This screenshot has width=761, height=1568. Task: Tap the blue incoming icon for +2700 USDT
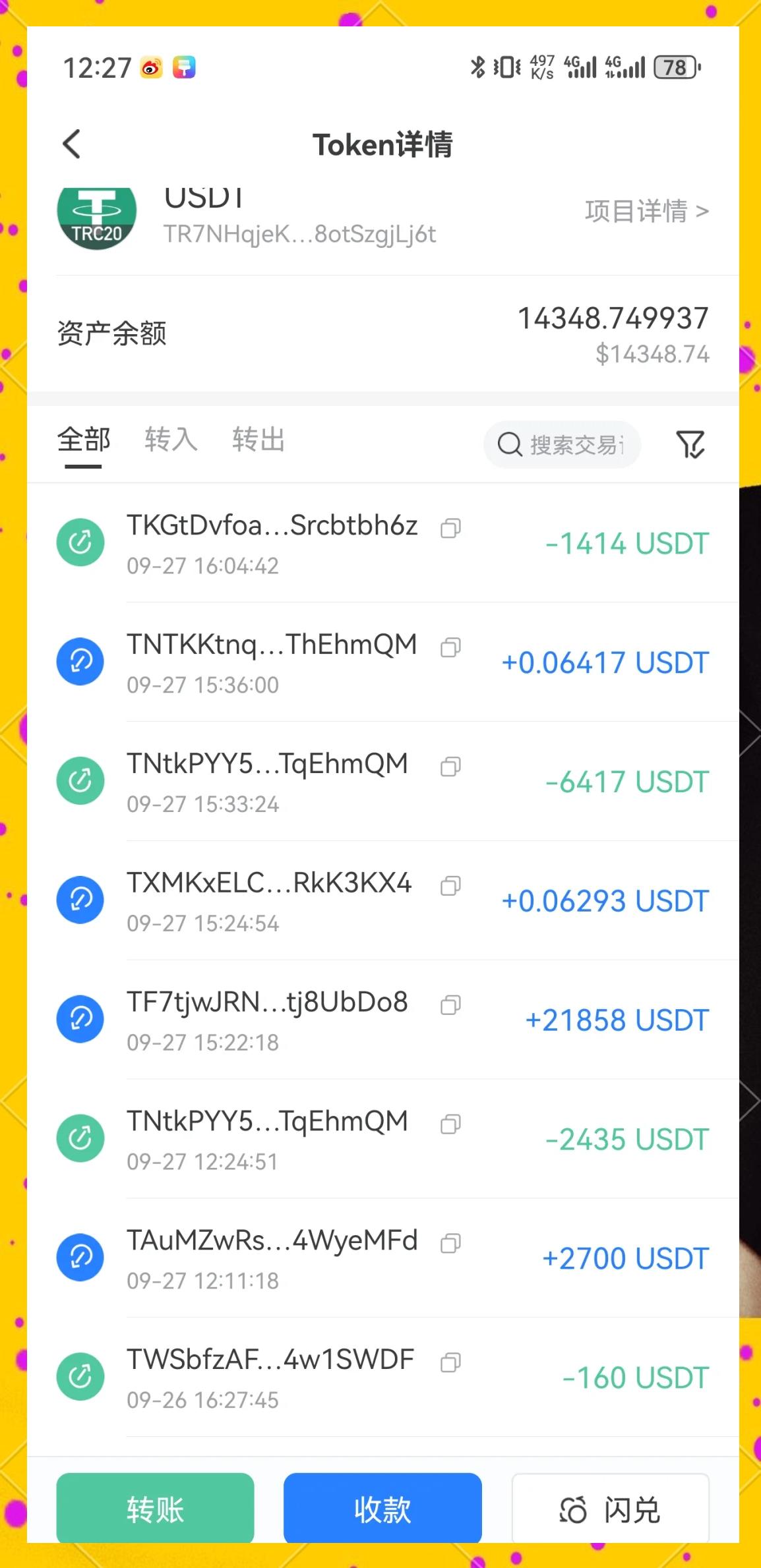tap(80, 1256)
